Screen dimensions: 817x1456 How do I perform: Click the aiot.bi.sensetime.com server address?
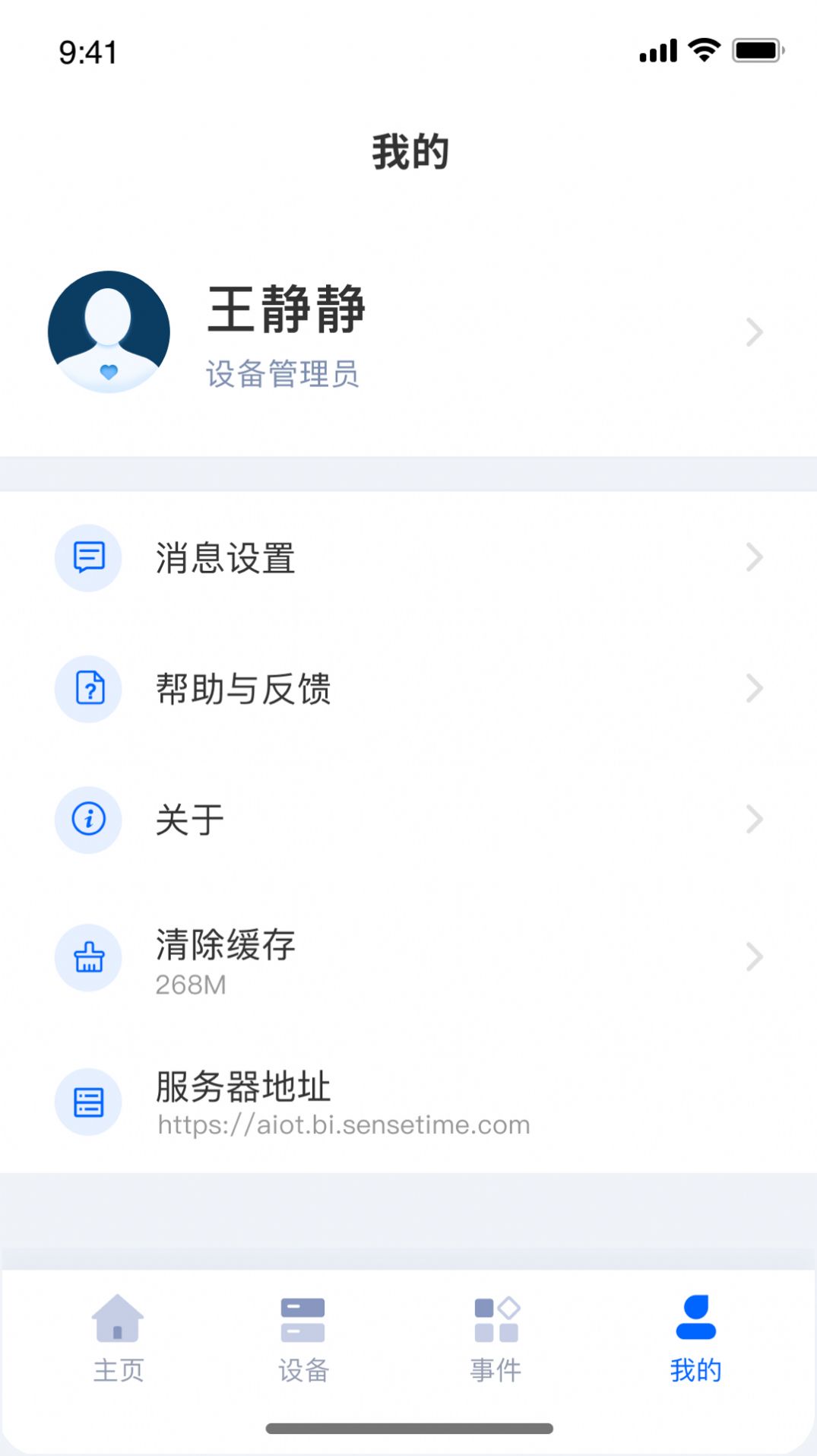(343, 1125)
